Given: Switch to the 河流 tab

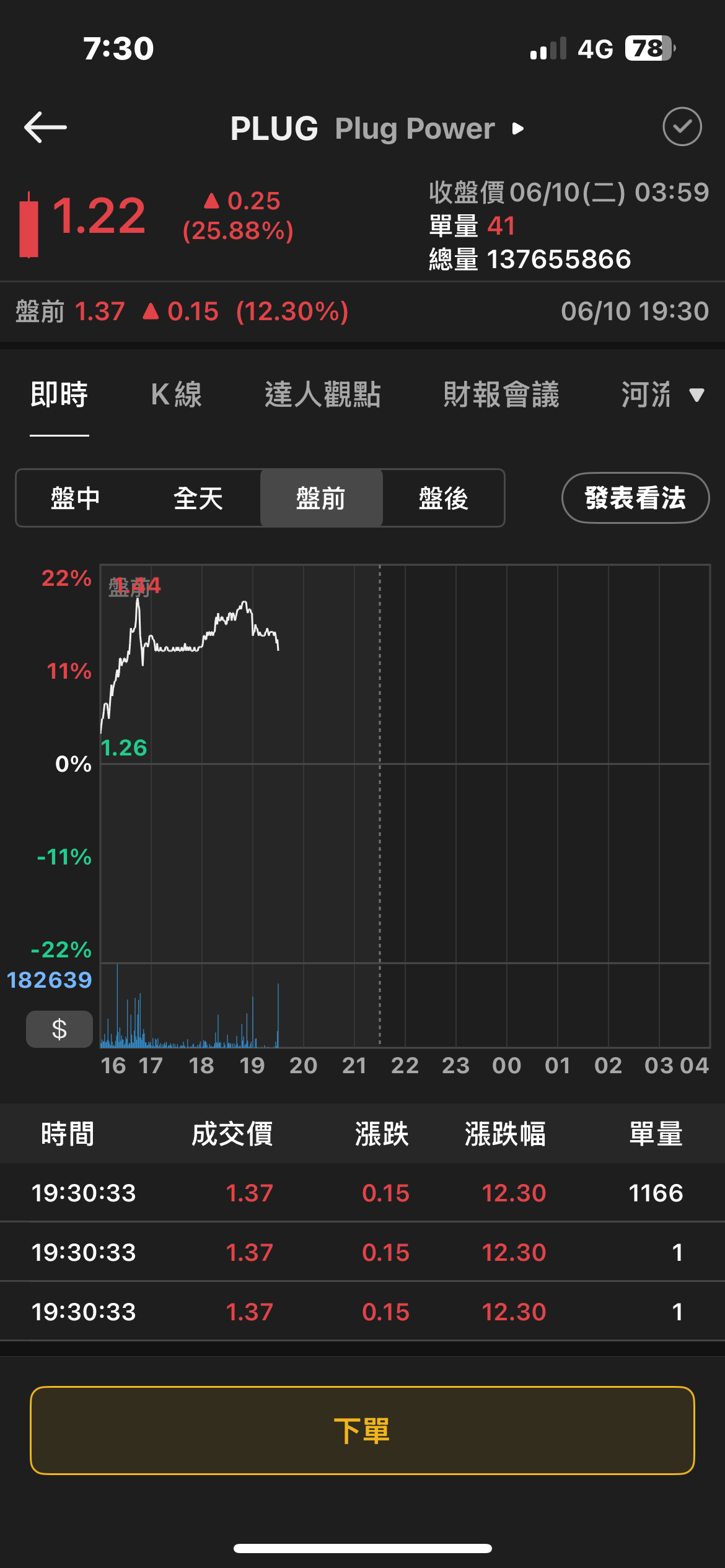Looking at the screenshot, I should [646, 395].
